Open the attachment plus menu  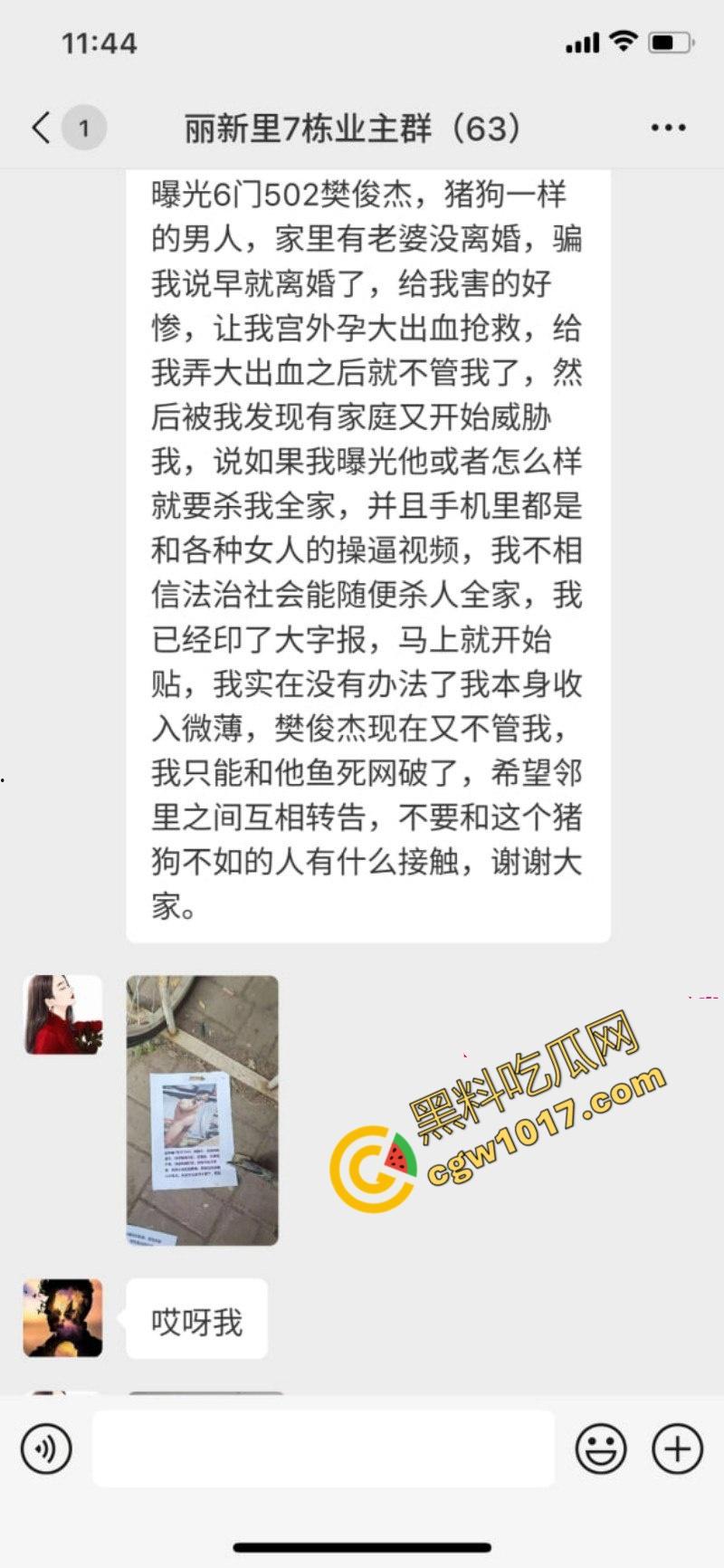point(673,1448)
